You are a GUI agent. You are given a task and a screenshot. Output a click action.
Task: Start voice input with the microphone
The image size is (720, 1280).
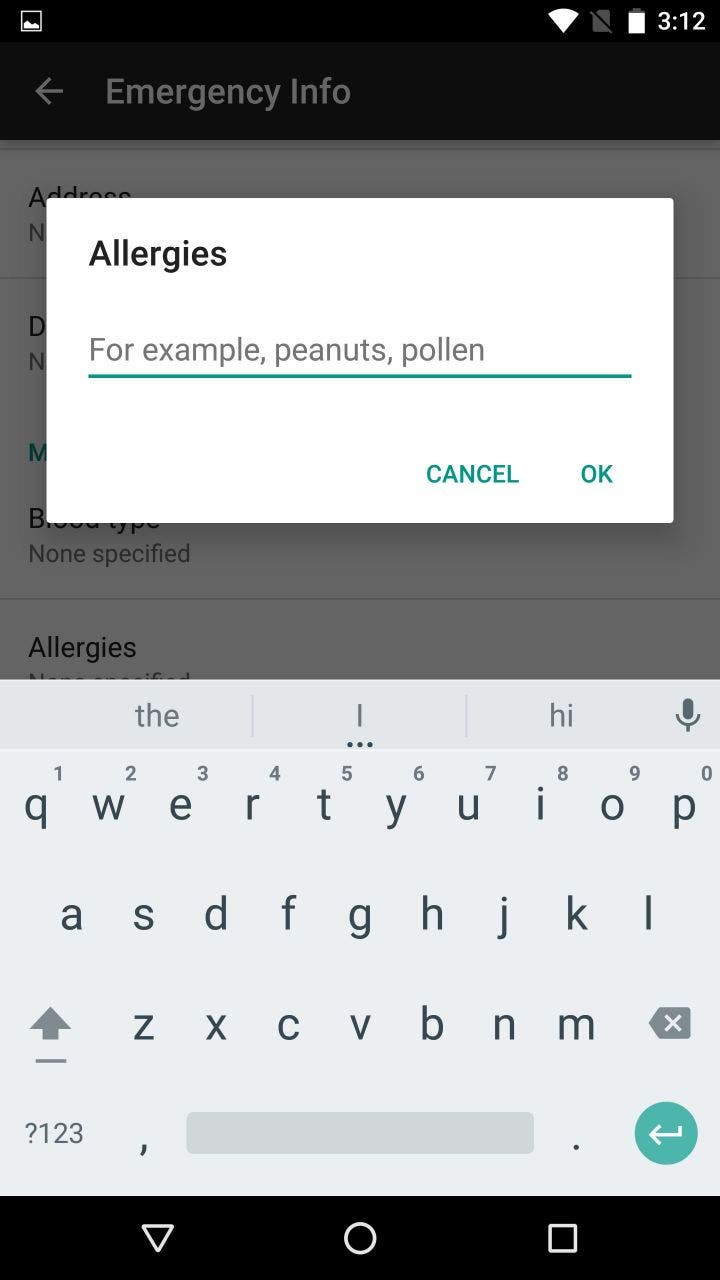point(687,715)
